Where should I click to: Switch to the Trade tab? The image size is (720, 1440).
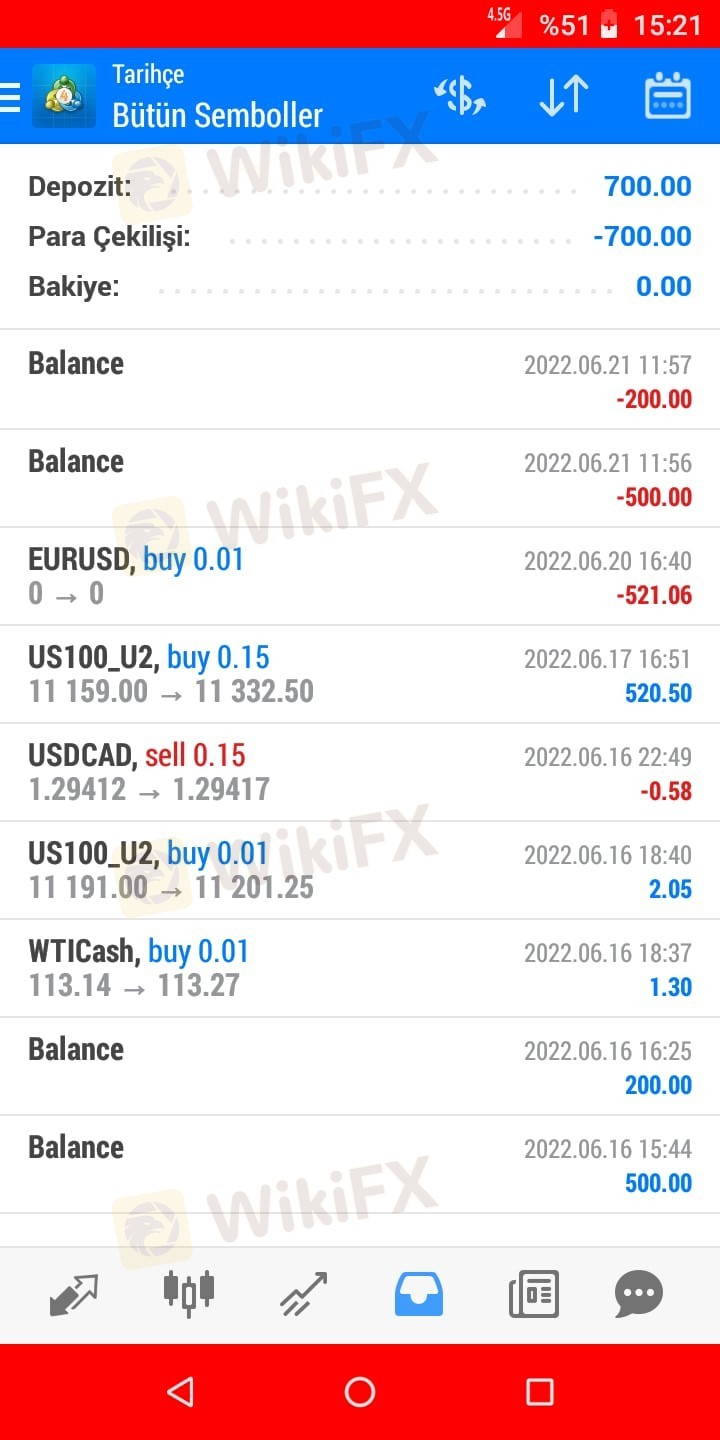[x=304, y=1294]
